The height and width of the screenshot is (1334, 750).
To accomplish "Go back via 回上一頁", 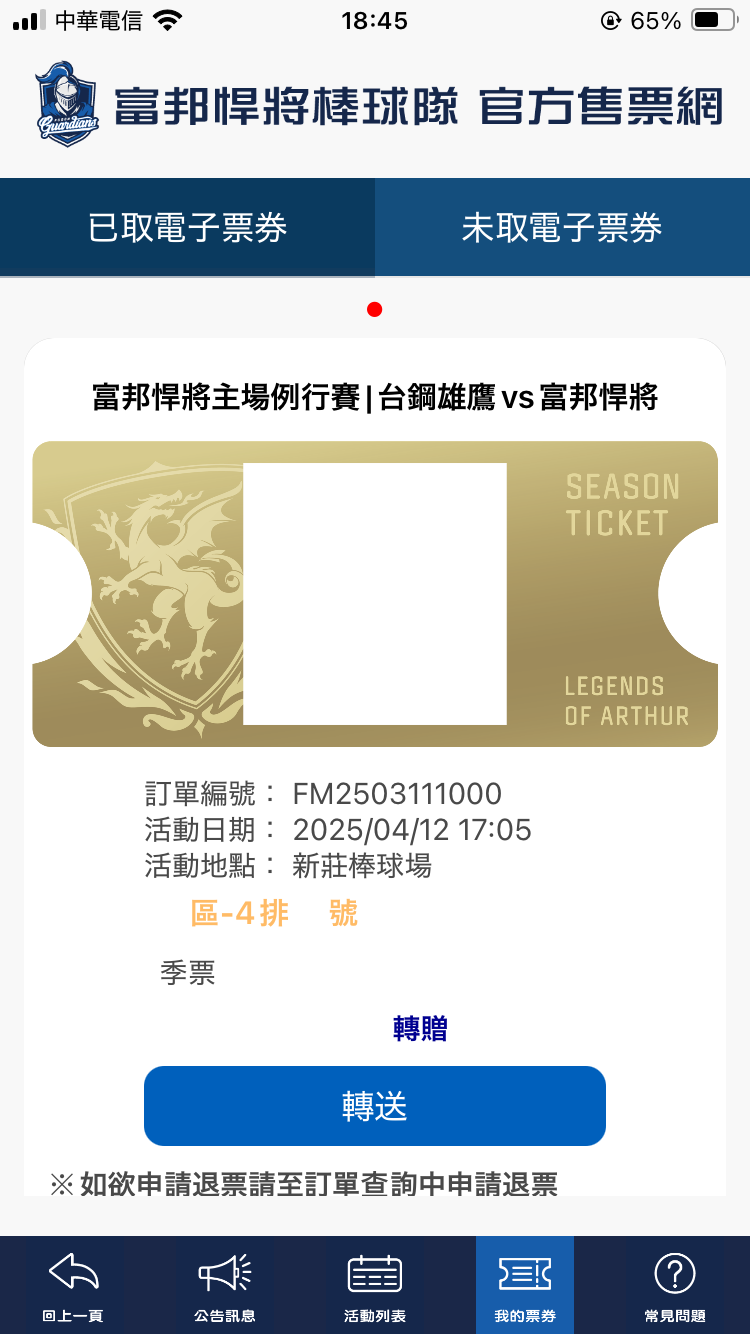I will (73, 1286).
